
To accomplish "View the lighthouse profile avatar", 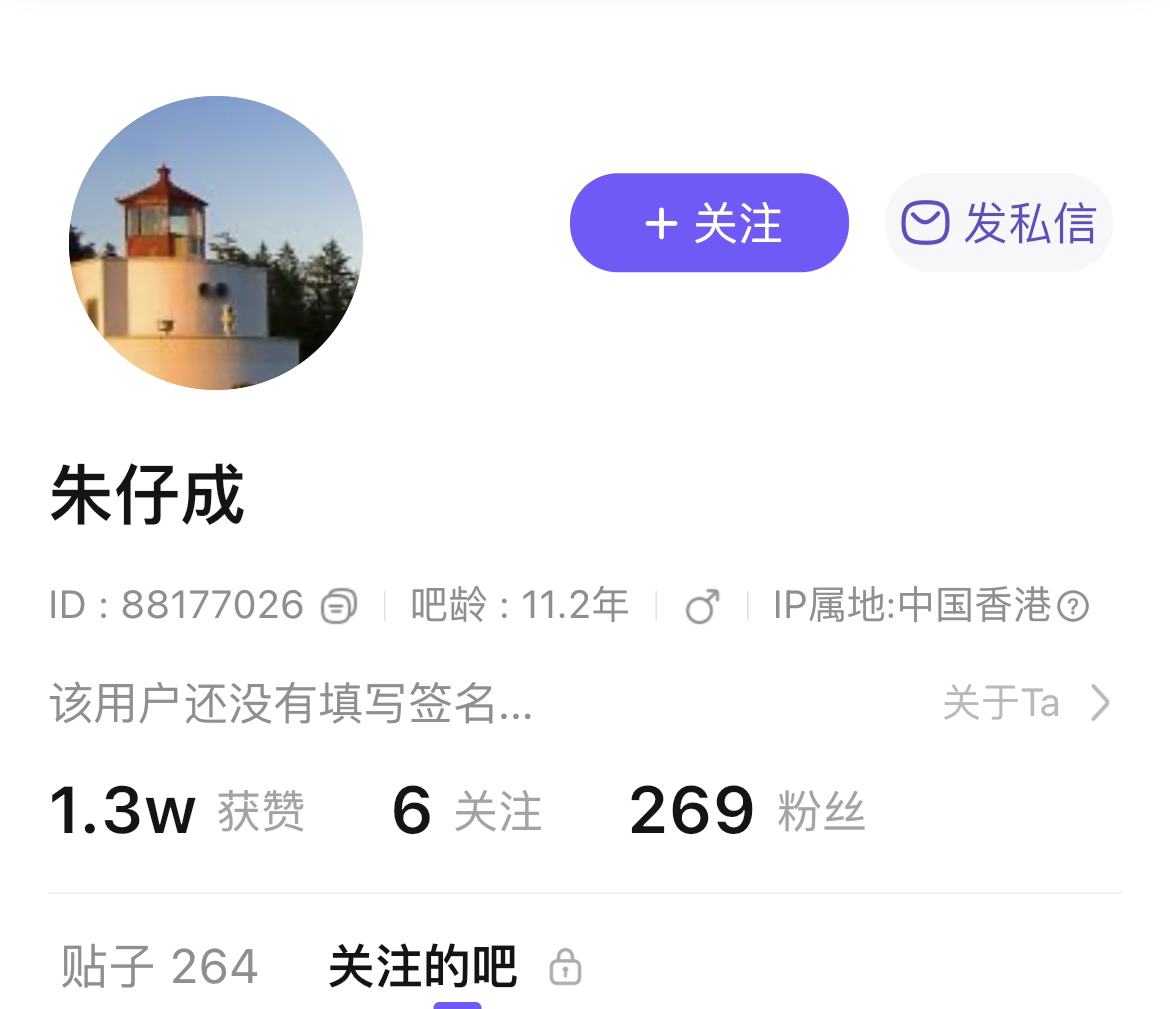I will (x=216, y=243).
